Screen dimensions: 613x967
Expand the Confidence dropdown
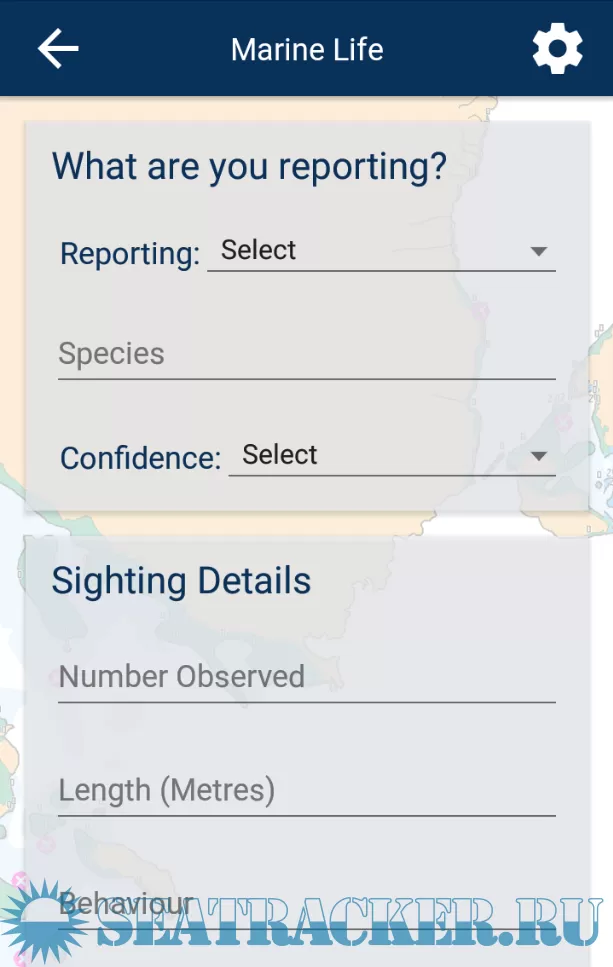(x=391, y=456)
